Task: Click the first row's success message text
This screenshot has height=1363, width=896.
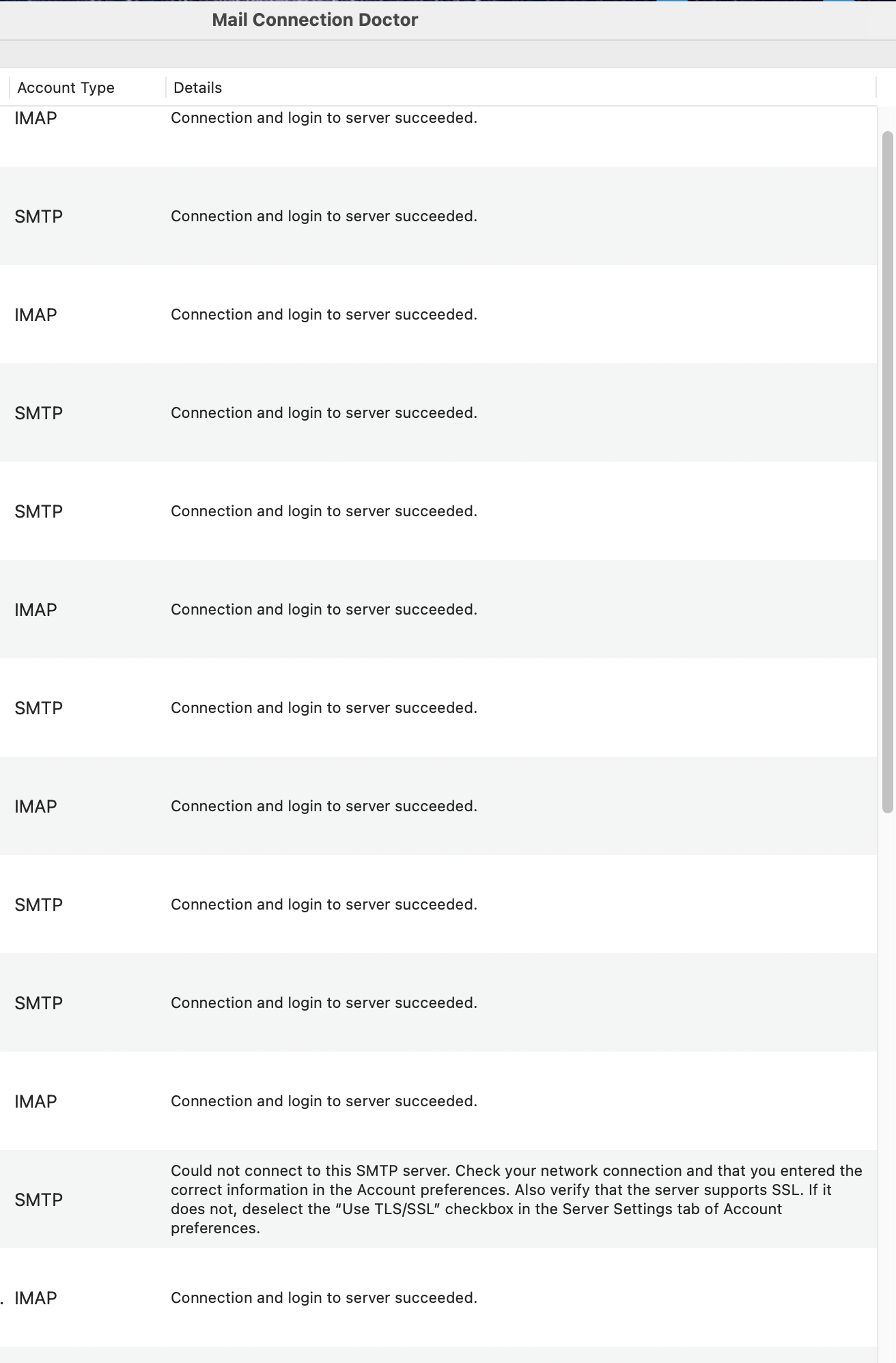Action: (x=324, y=117)
